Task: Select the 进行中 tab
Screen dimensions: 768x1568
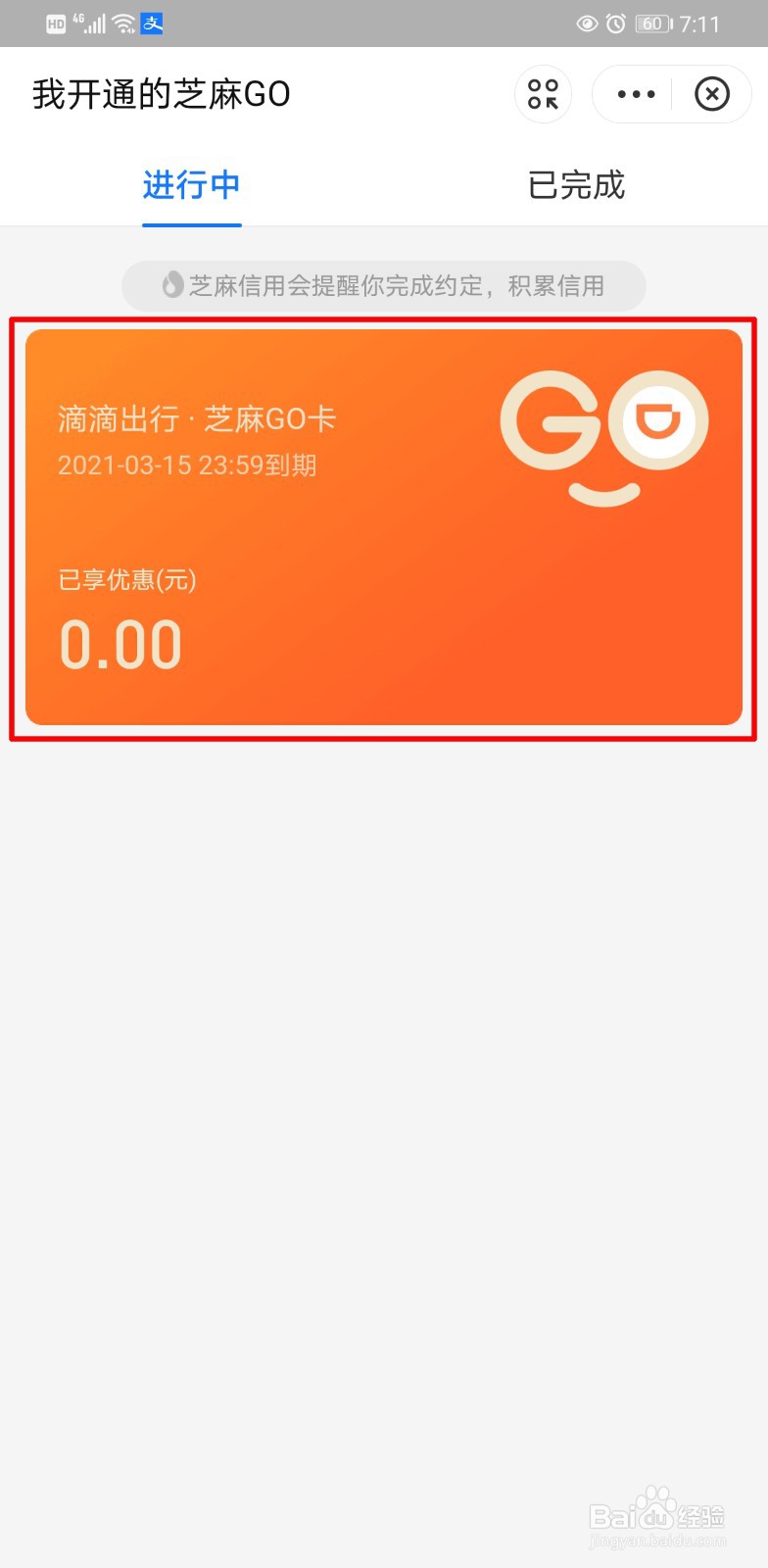Action: pos(192,185)
